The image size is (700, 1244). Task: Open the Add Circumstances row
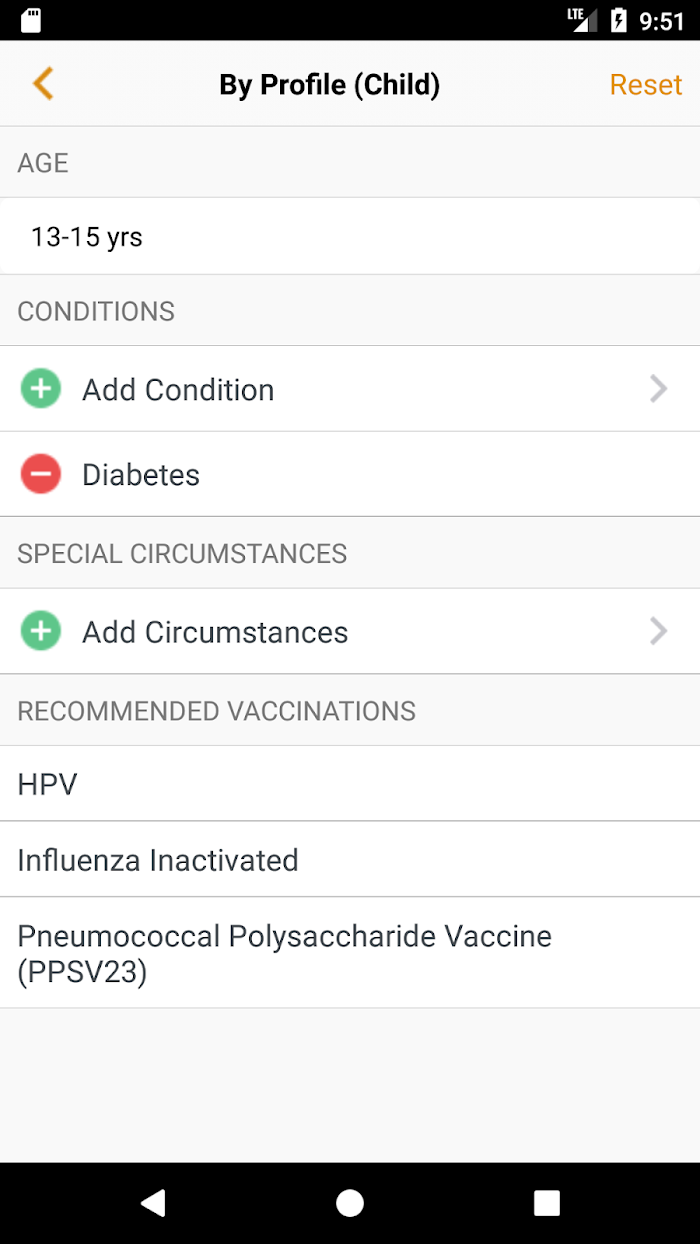click(350, 631)
